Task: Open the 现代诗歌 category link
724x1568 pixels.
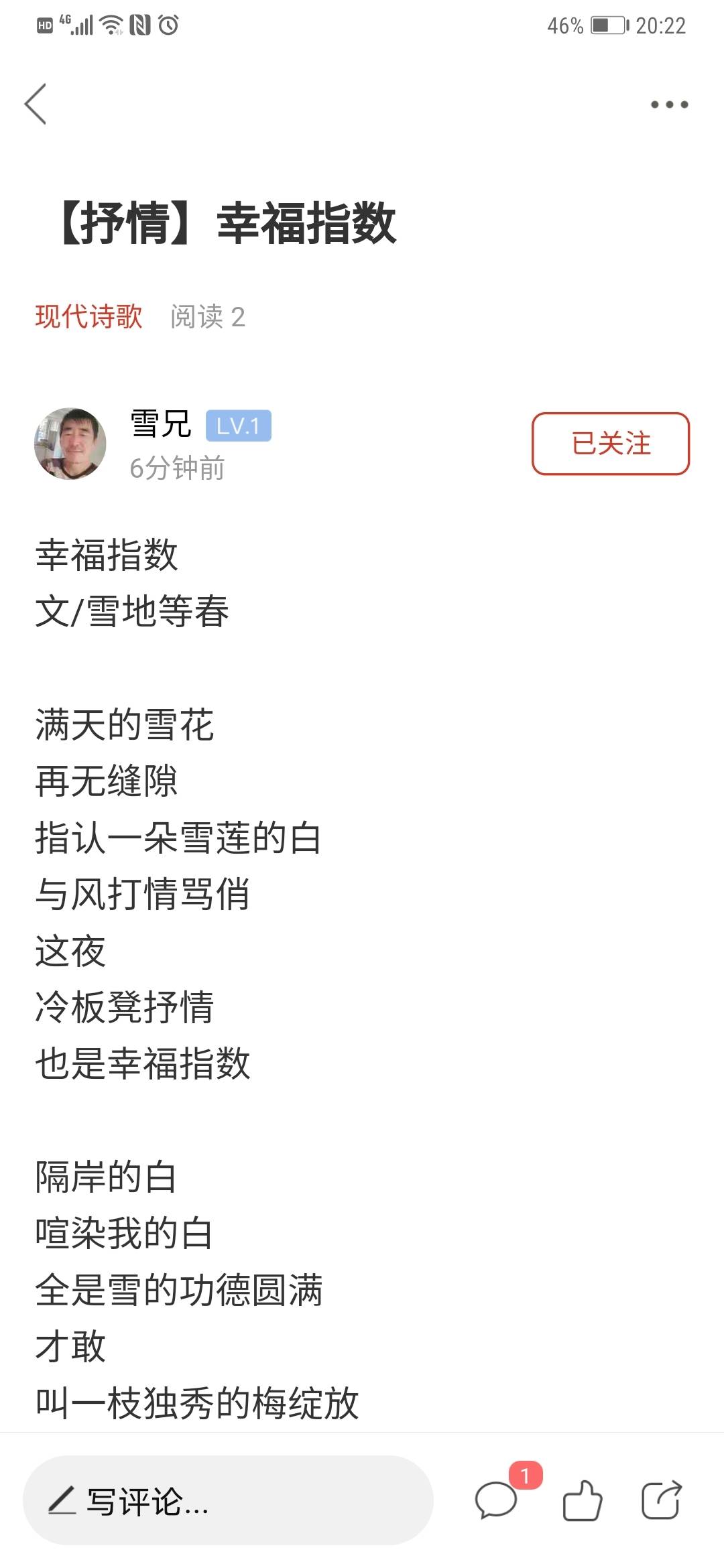Action: (x=88, y=316)
